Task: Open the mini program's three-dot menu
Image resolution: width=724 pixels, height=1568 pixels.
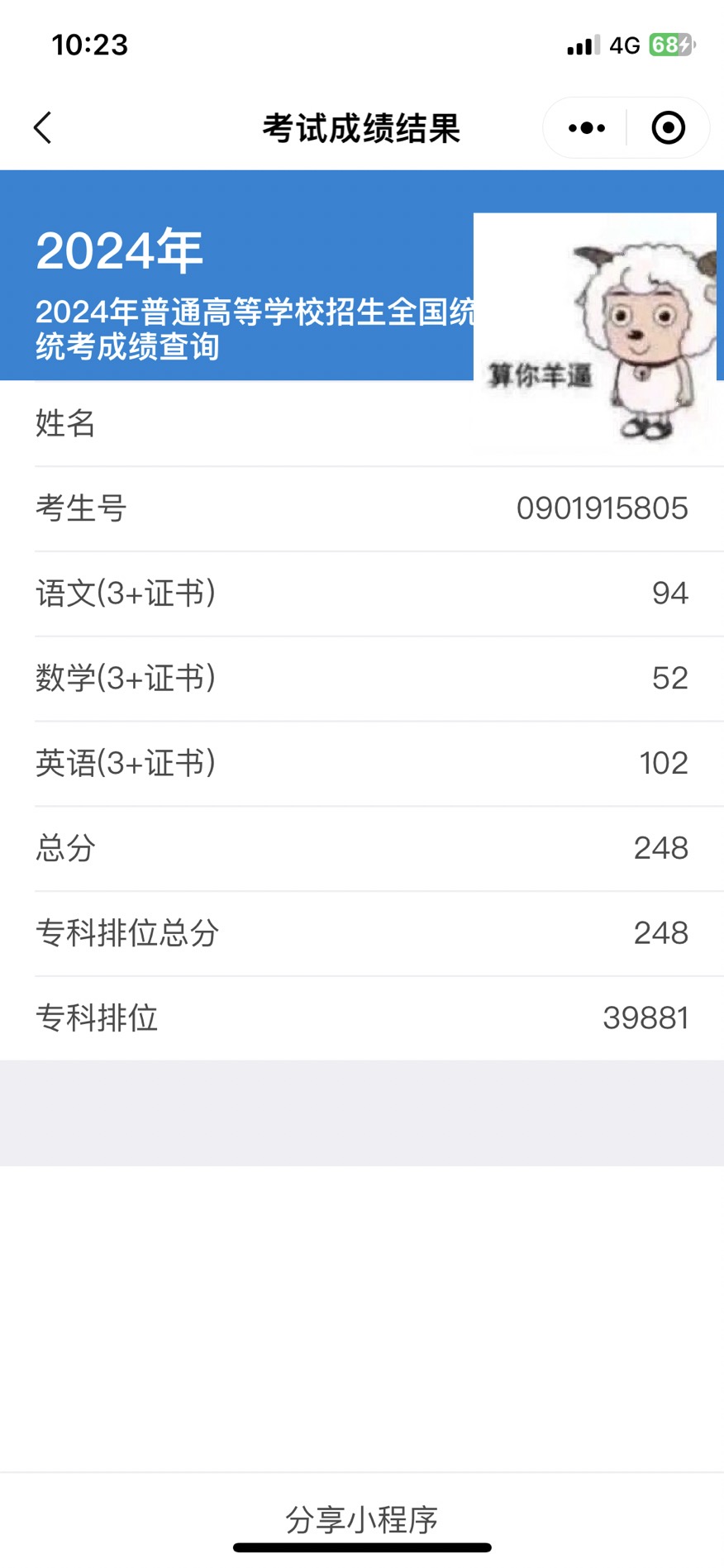Action: click(x=587, y=128)
